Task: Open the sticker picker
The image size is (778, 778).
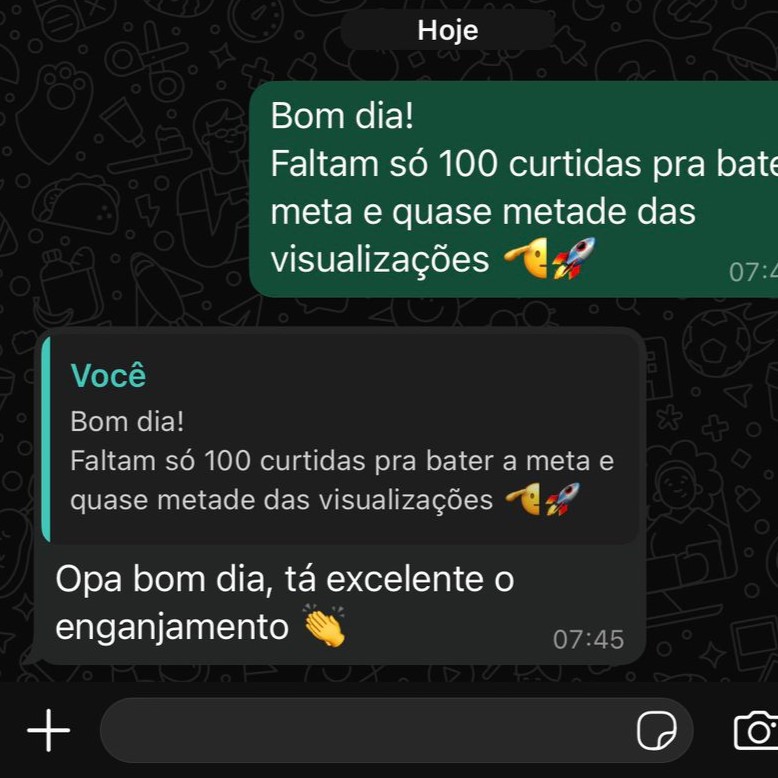Action: [657, 731]
